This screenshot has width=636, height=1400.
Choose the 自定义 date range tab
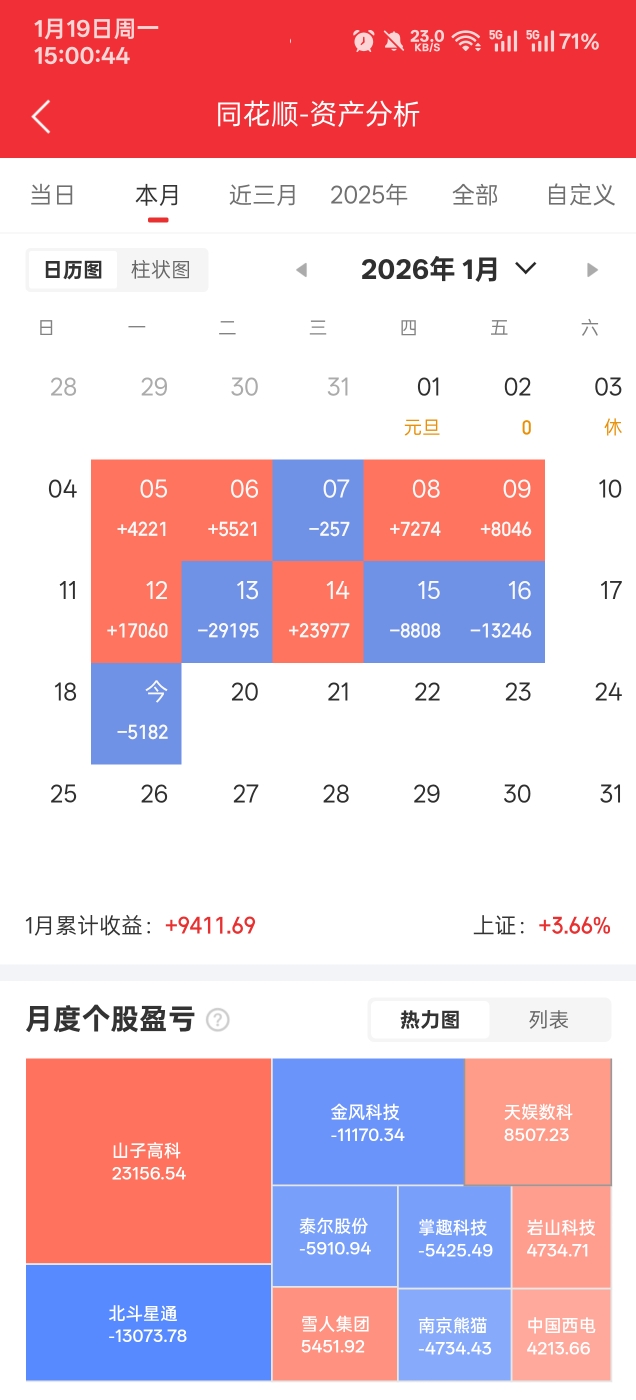pyautogui.click(x=580, y=194)
